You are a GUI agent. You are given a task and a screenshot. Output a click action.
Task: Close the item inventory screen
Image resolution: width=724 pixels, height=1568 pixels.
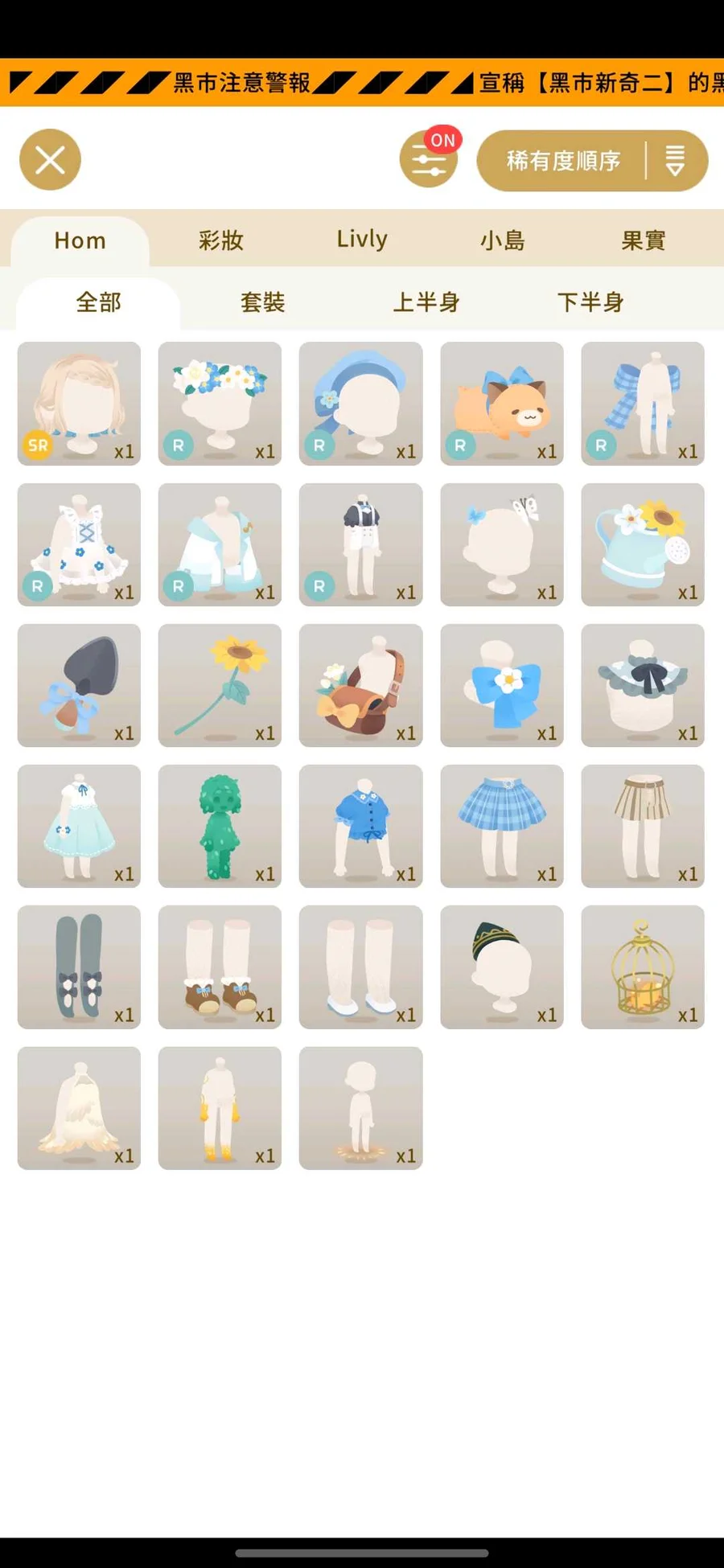(x=50, y=160)
